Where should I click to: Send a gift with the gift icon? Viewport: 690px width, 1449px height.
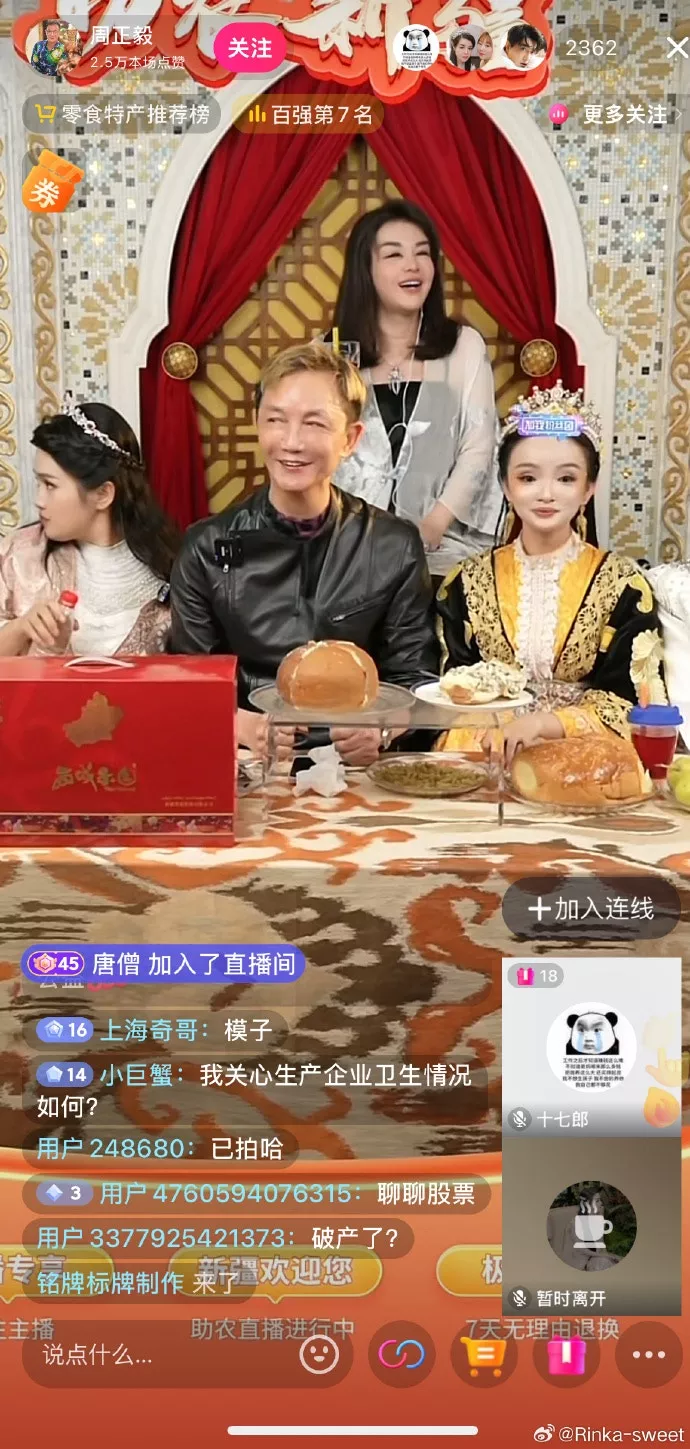(566, 1356)
